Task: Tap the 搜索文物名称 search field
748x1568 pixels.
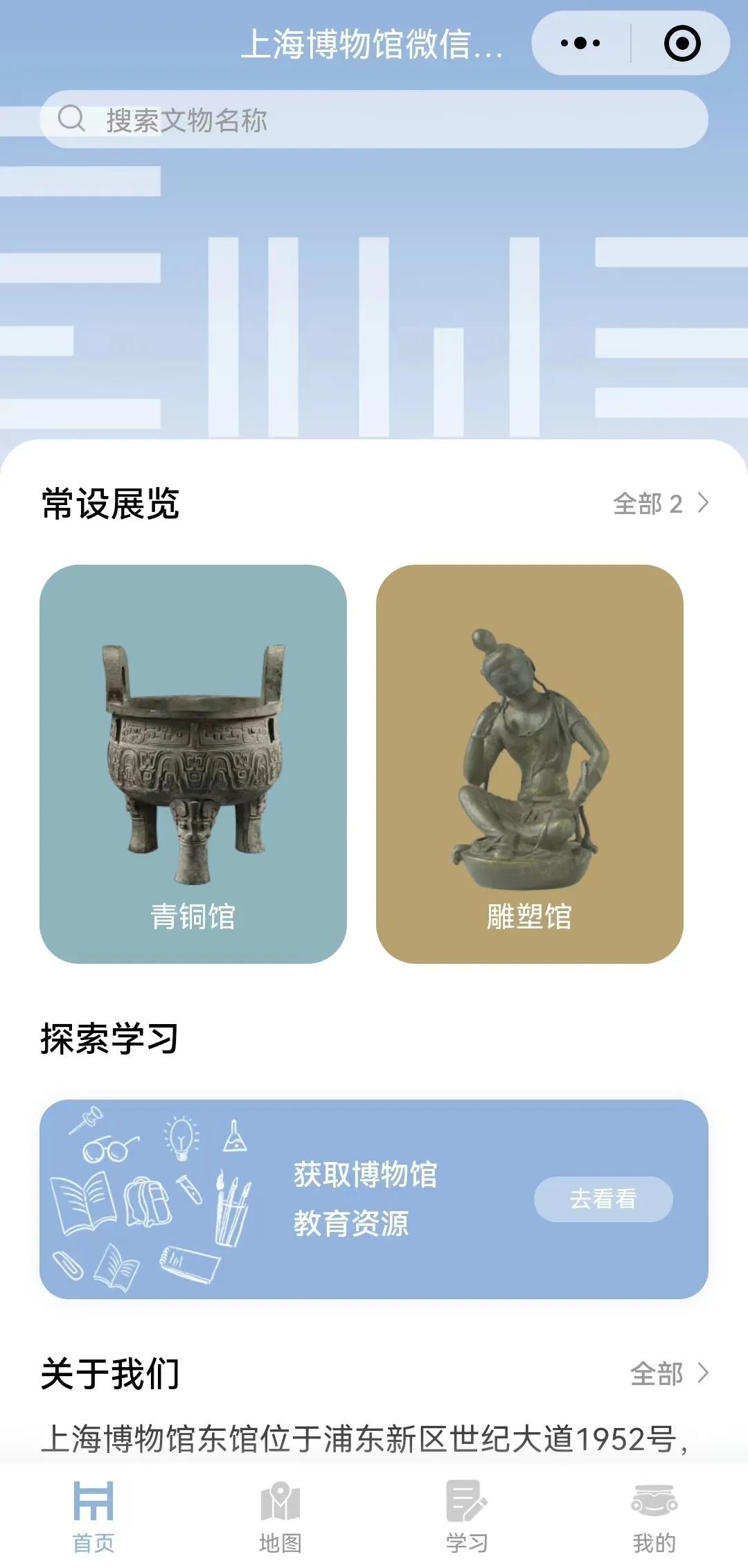Action: 374,119
